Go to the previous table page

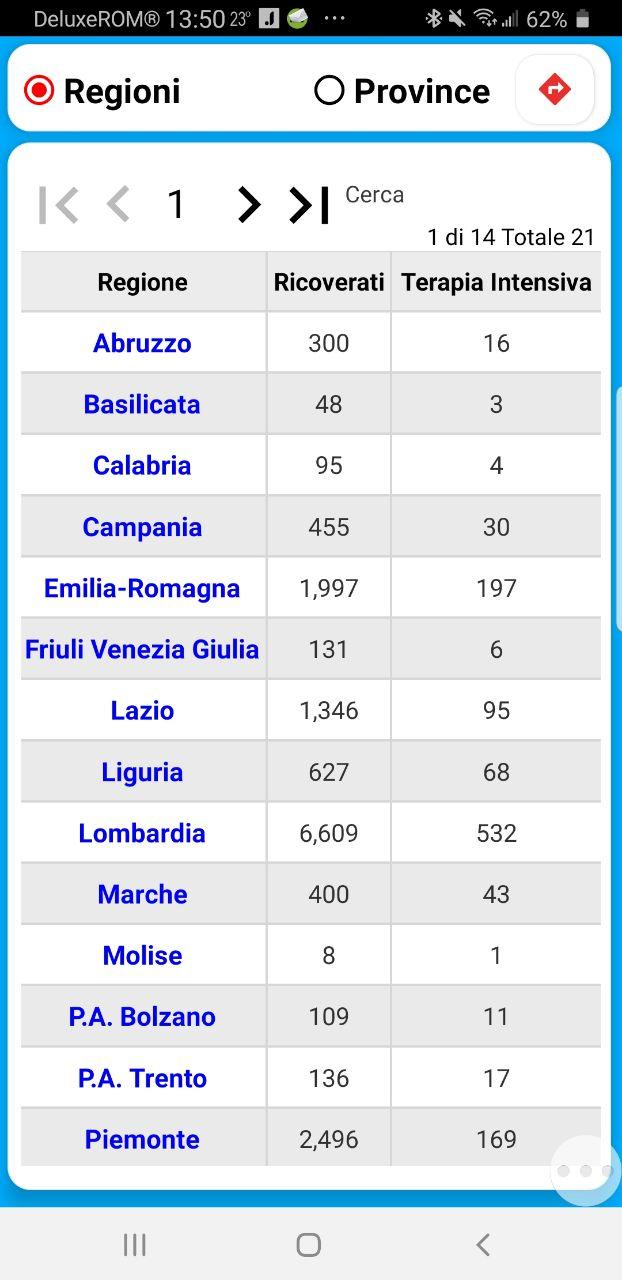pyautogui.click(x=118, y=205)
